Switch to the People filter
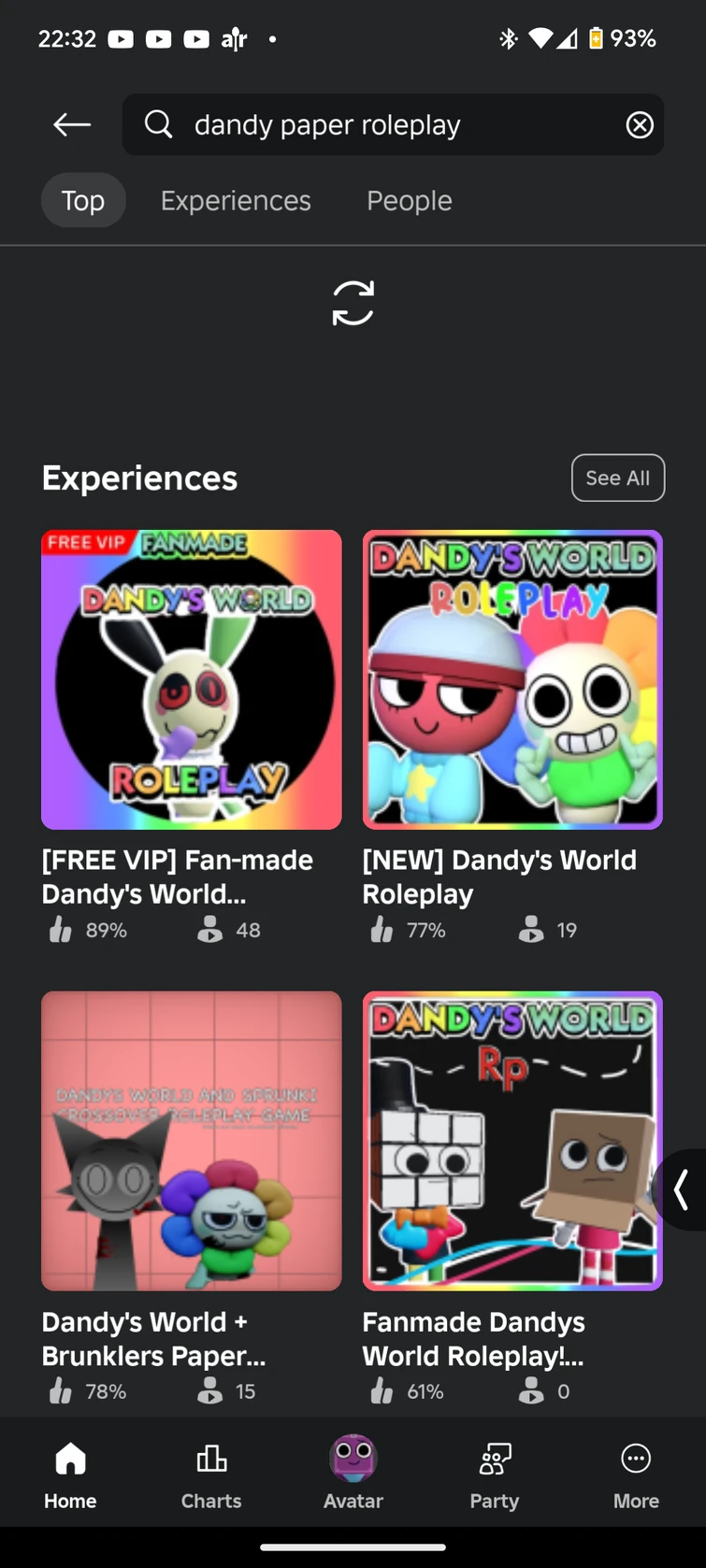Screen dimensions: 706x1568 point(409,200)
